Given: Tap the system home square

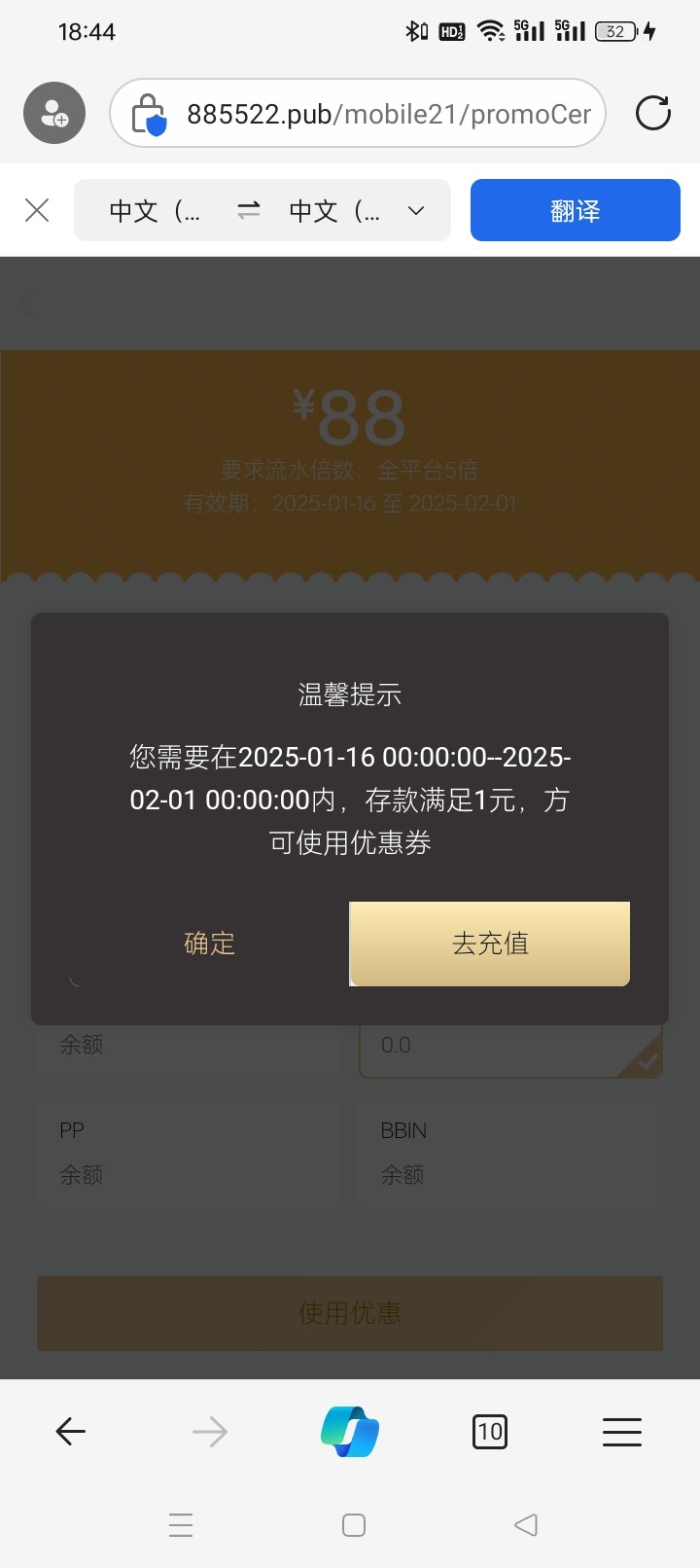Looking at the screenshot, I should [354, 1524].
